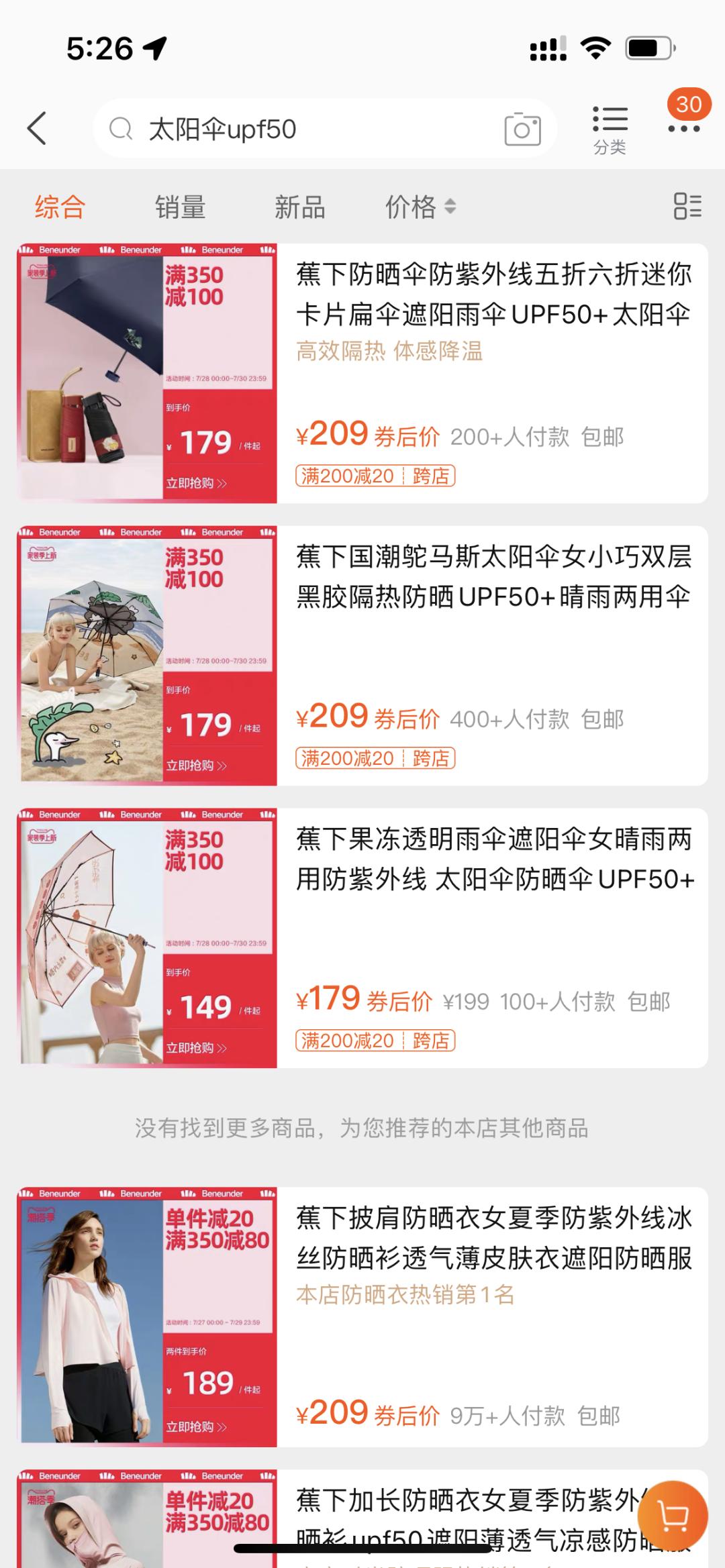Viewport: 725px width, 1568px height.
Task: Open the 分类 category list
Action: point(610,129)
